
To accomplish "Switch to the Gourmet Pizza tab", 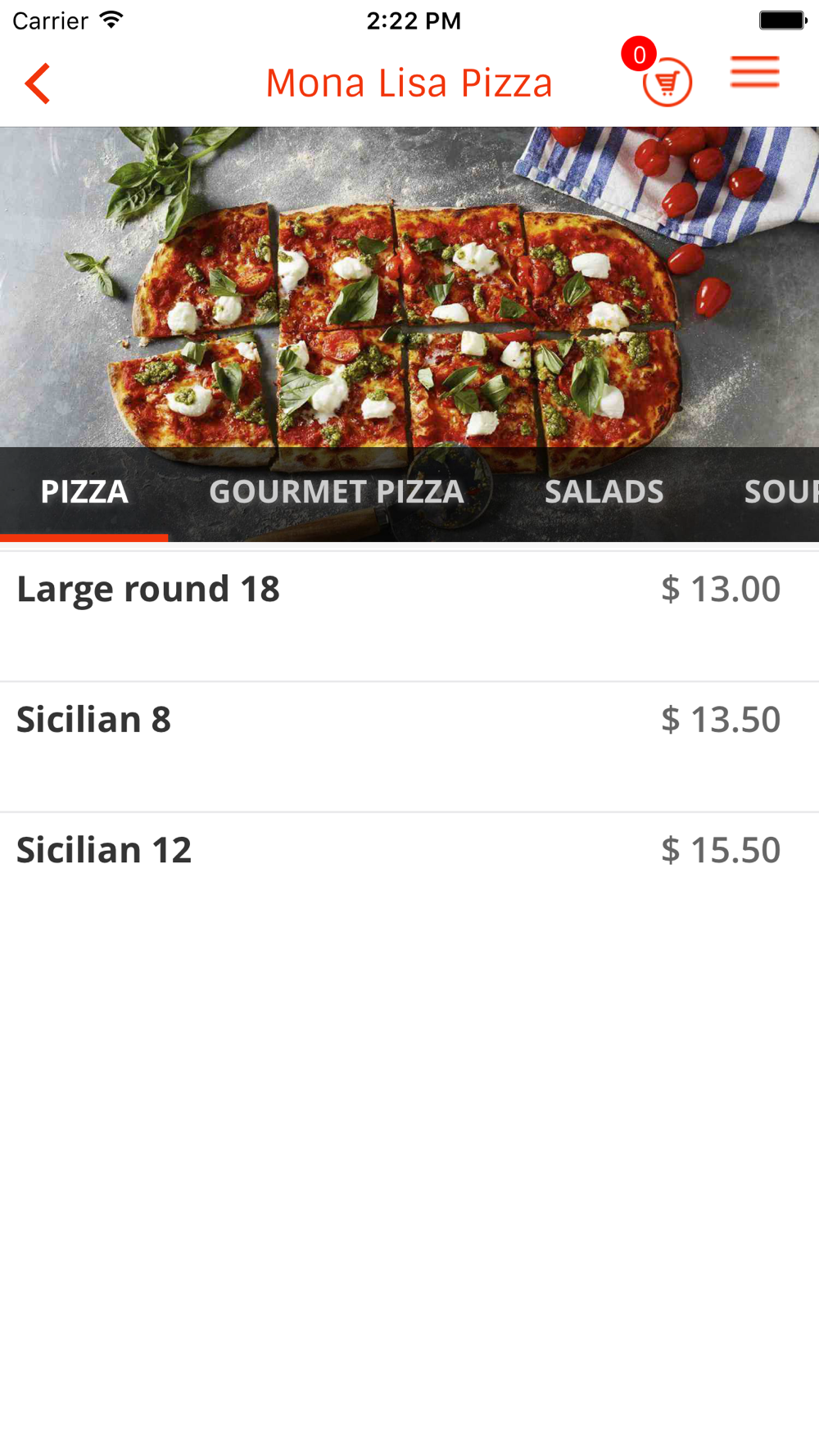I will pos(337,492).
